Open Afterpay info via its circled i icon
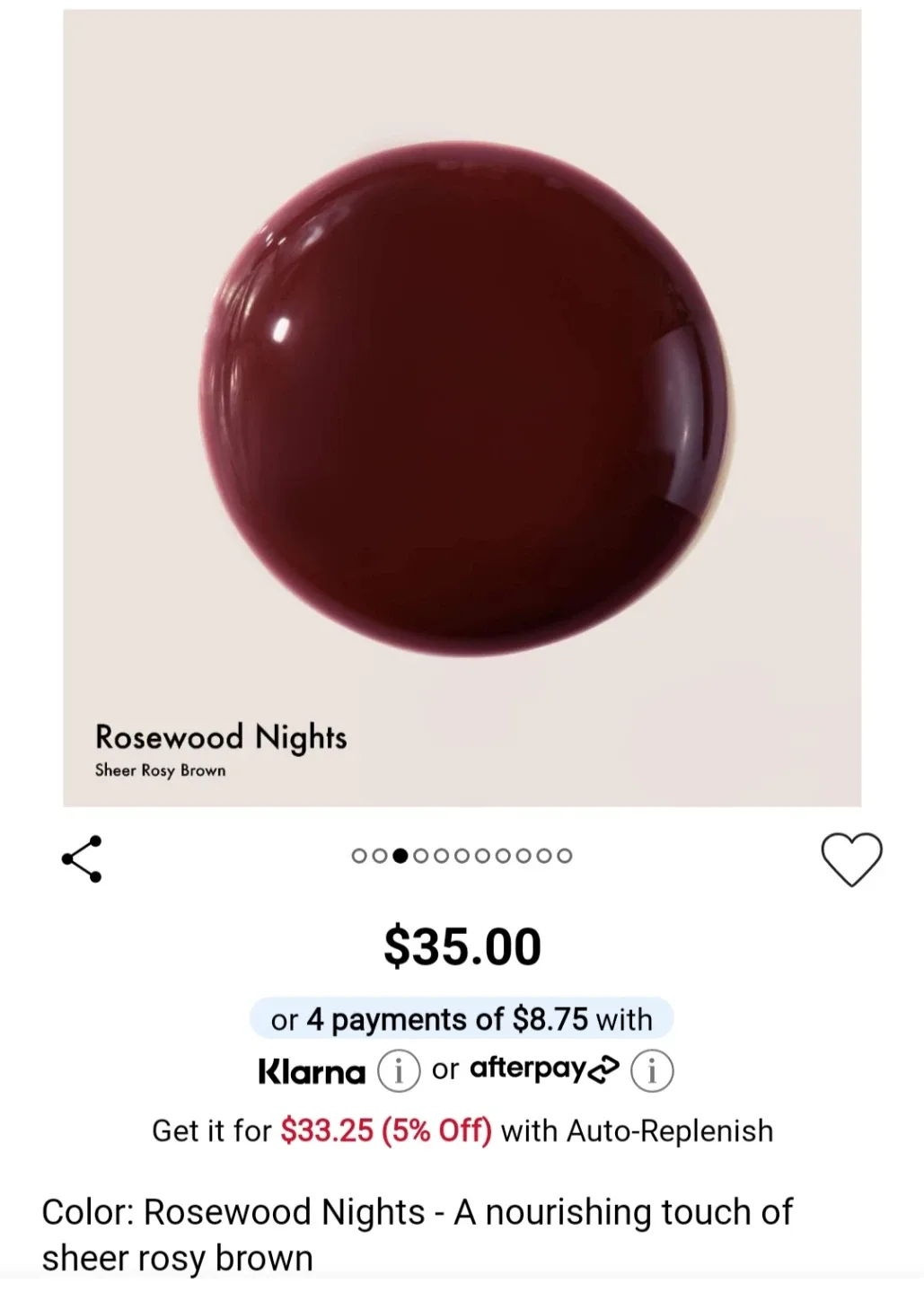The image size is (924, 1293). [x=651, y=1070]
